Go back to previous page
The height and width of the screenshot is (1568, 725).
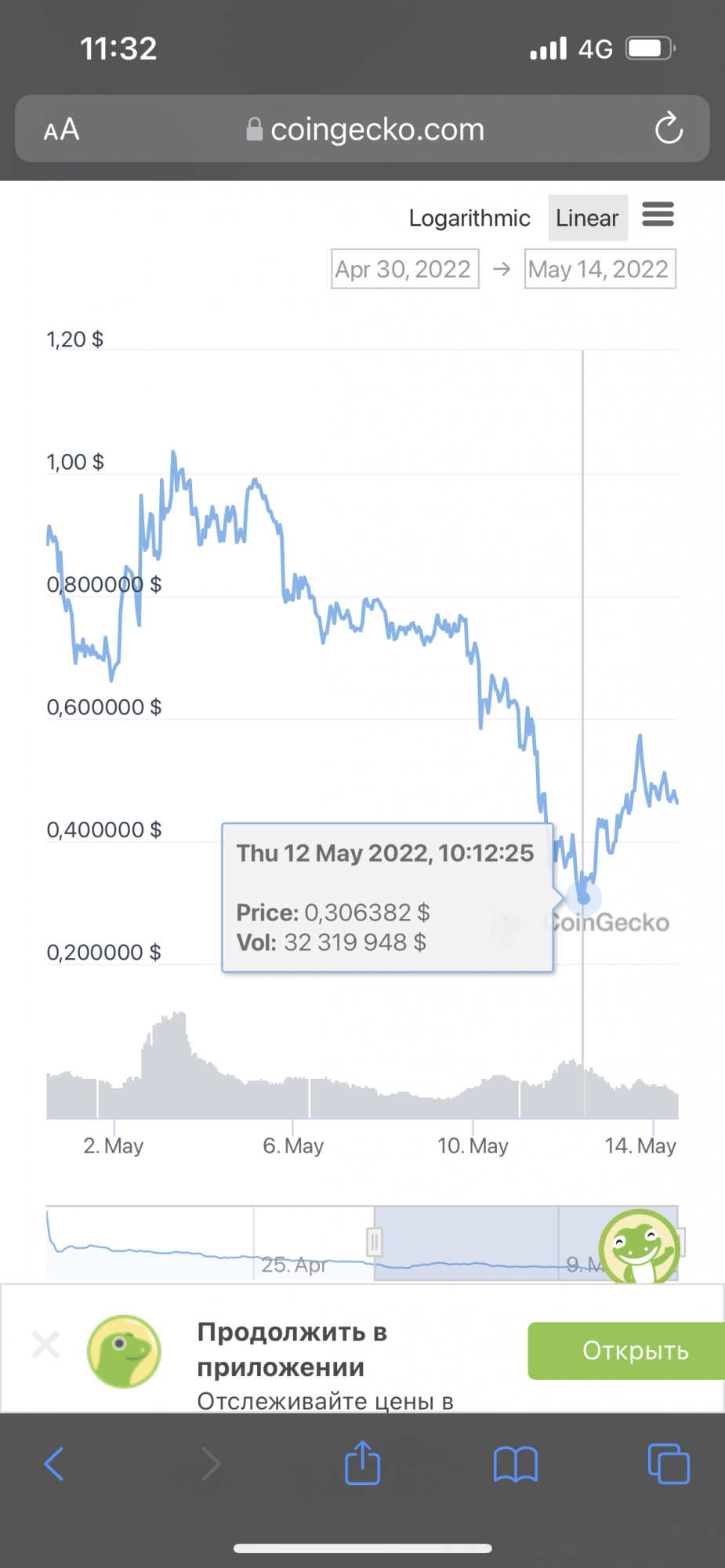[53, 1464]
